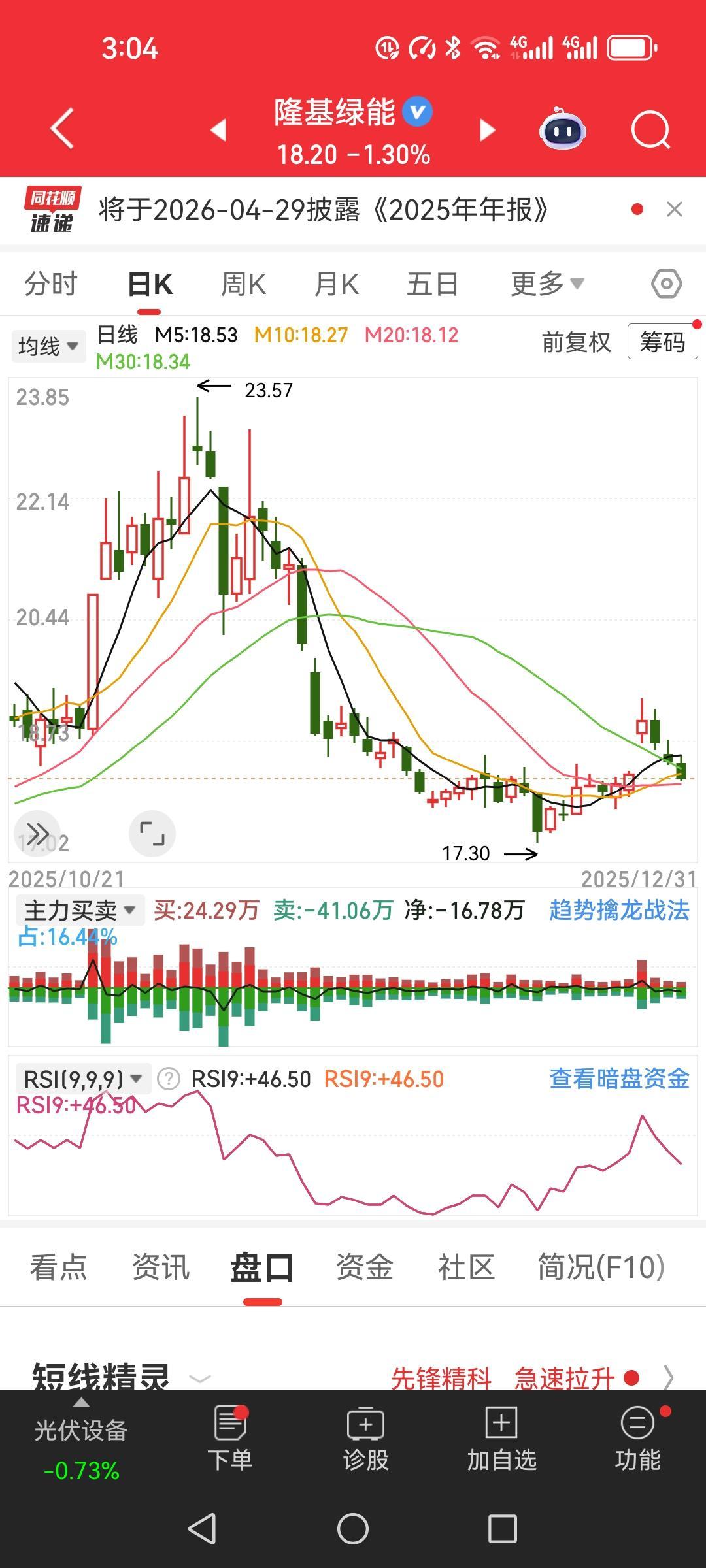Open chart settings hexagon icon
Image resolution: width=706 pixels, height=1568 pixels.
tap(666, 284)
